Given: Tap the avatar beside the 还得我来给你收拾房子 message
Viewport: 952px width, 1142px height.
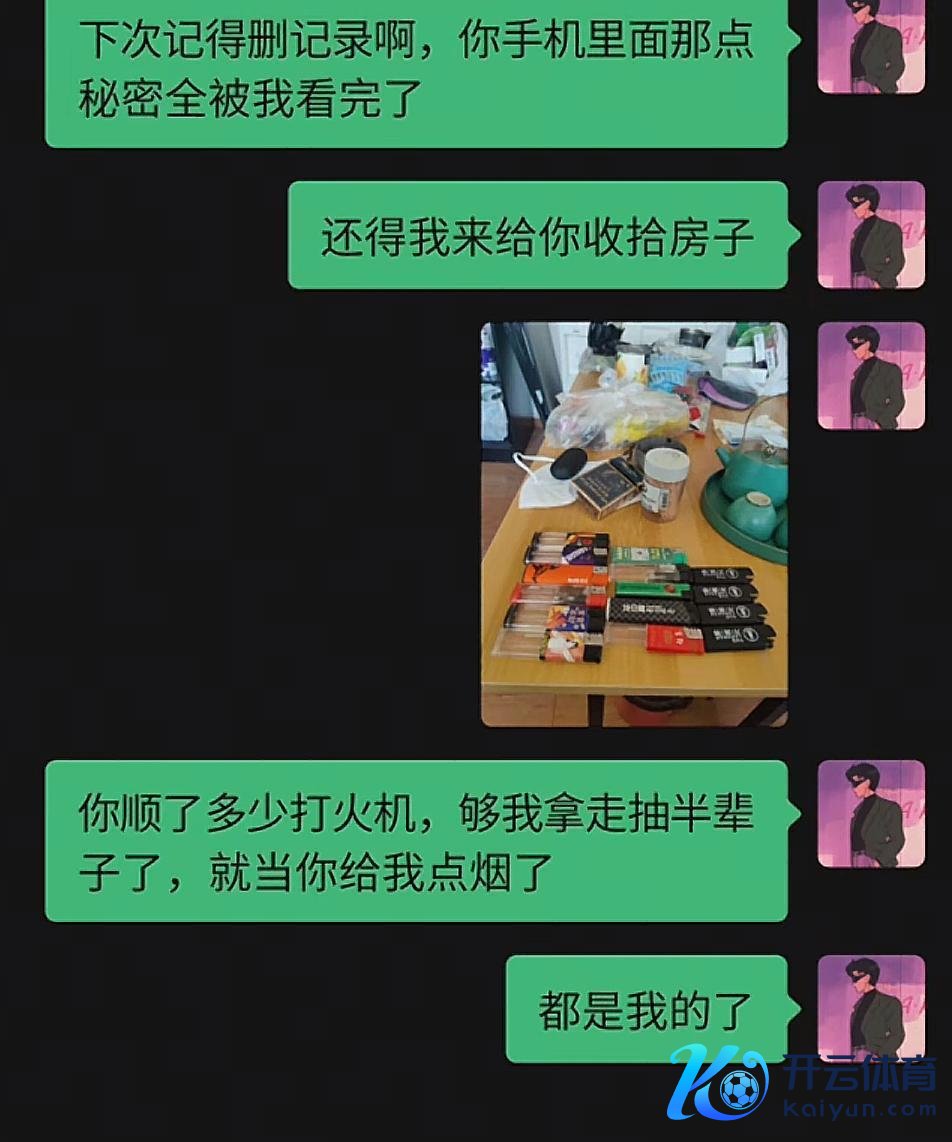Looking at the screenshot, I should click(871, 235).
